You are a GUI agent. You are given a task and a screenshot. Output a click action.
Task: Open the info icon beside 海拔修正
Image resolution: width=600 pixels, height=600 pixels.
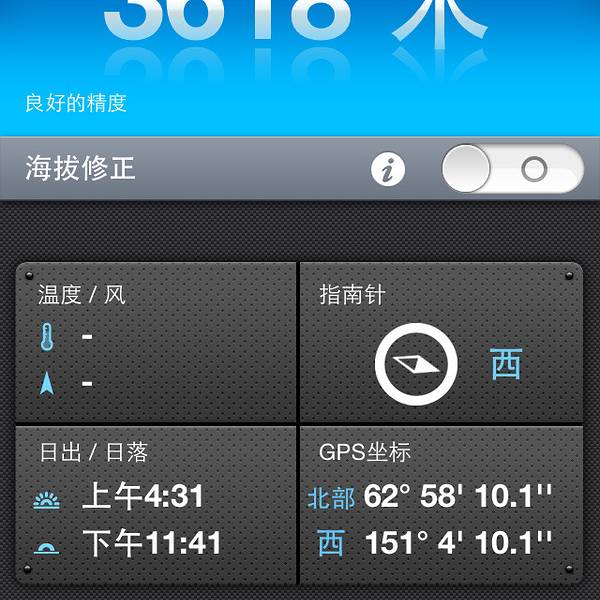pyautogui.click(x=388, y=170)
